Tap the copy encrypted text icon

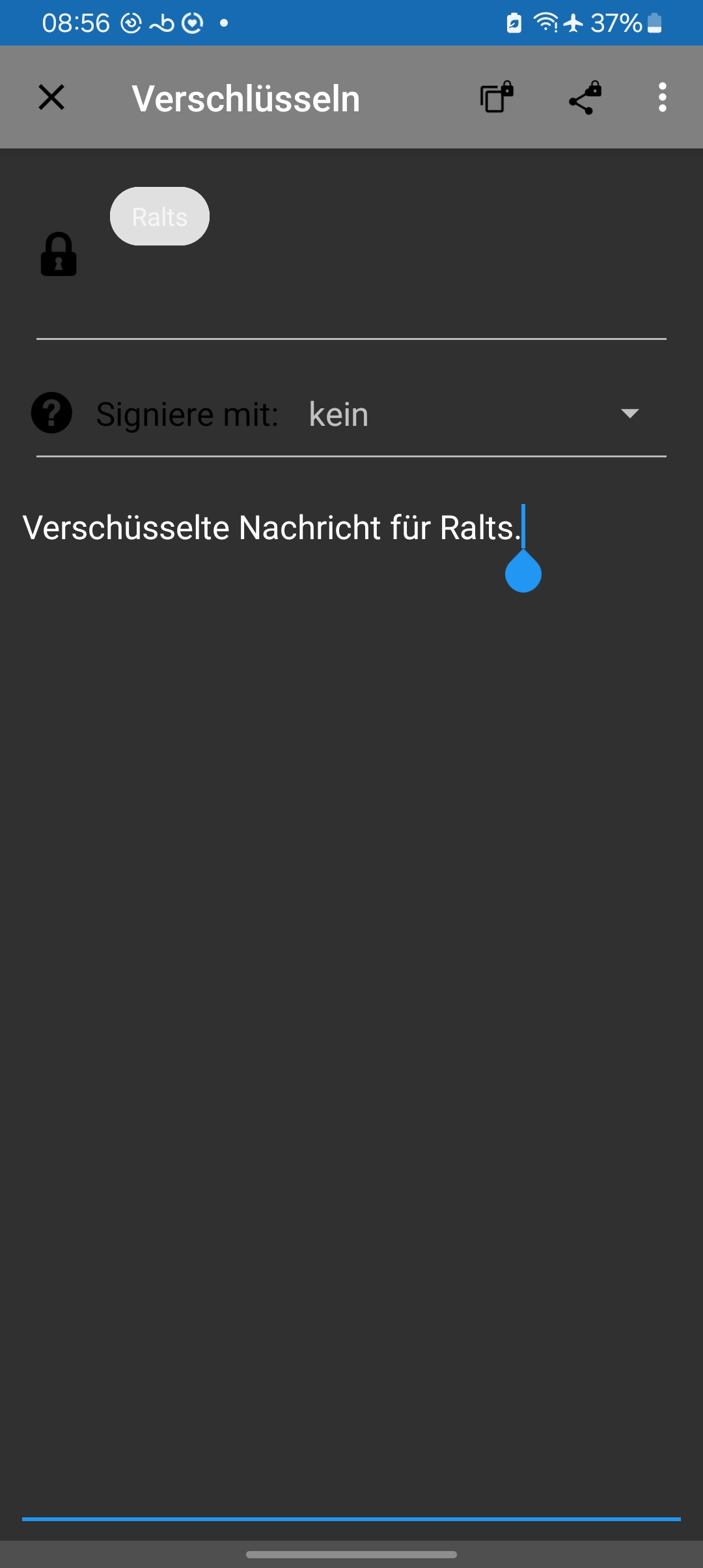(x=495, y=98)
